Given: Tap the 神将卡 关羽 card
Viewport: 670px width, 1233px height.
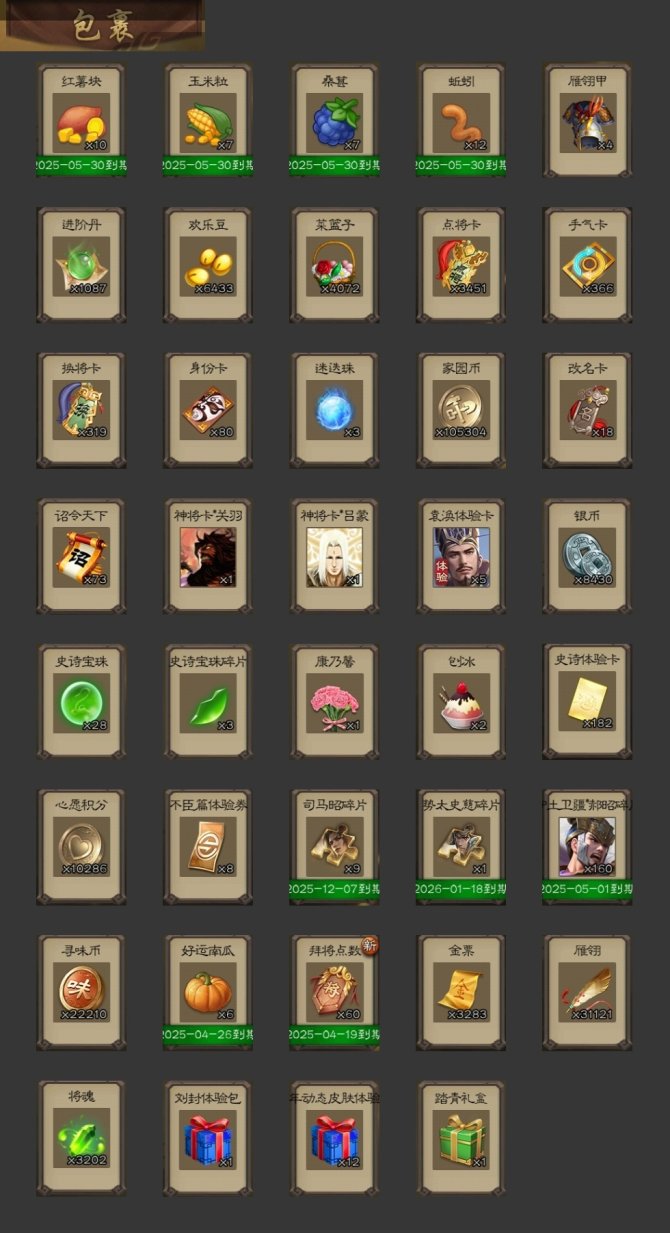Looking at the screenshot, I should [x=208, y=557].
